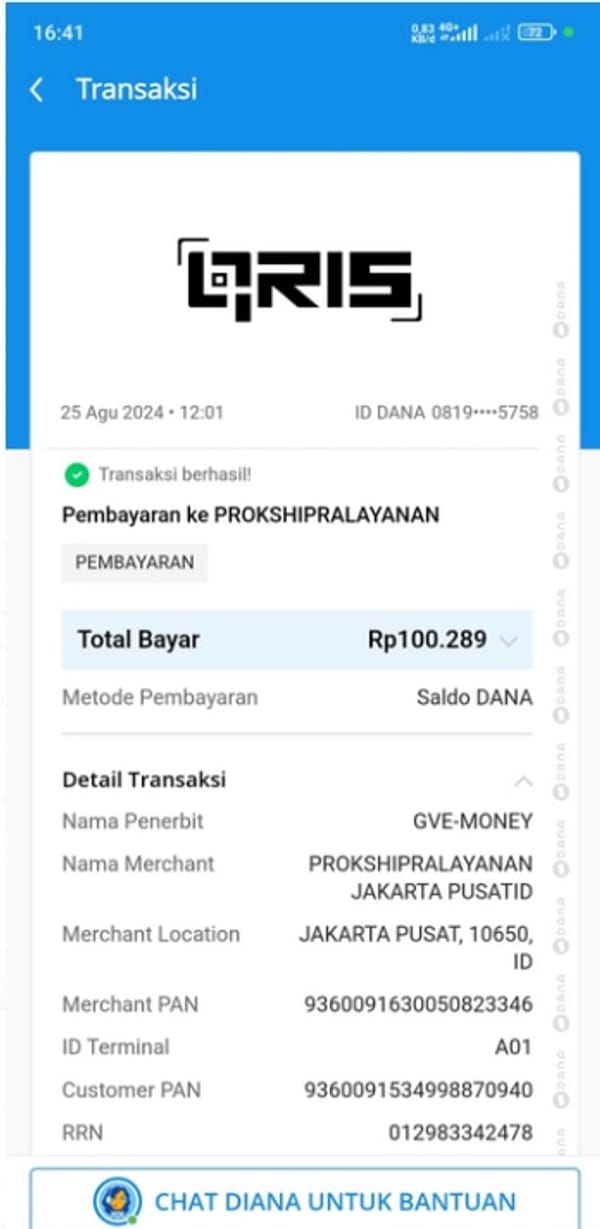The image size is (600, 1229).
Task: Collapse the Detail Transaksi section
Action: click(522, 781)
